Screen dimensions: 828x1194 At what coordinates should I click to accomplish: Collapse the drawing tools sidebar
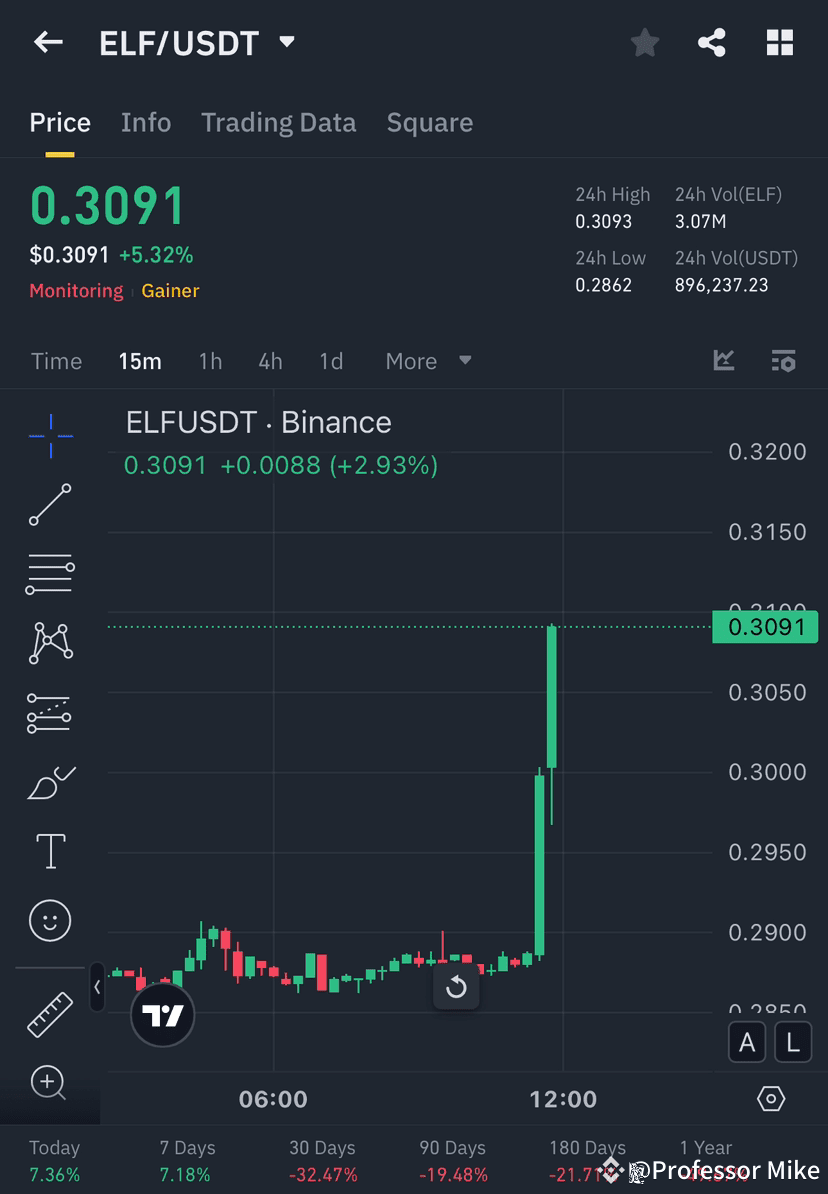pos(97,987)
